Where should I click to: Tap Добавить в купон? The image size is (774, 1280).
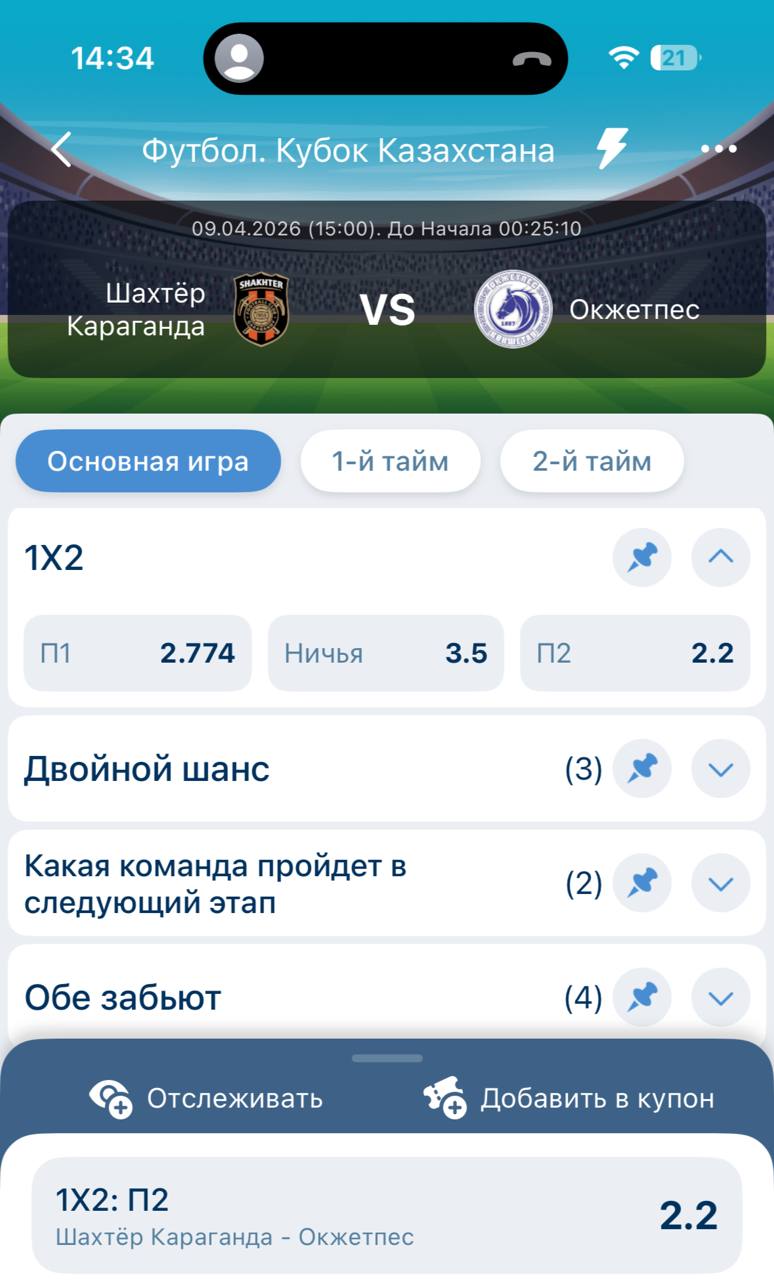(569, 1098)
